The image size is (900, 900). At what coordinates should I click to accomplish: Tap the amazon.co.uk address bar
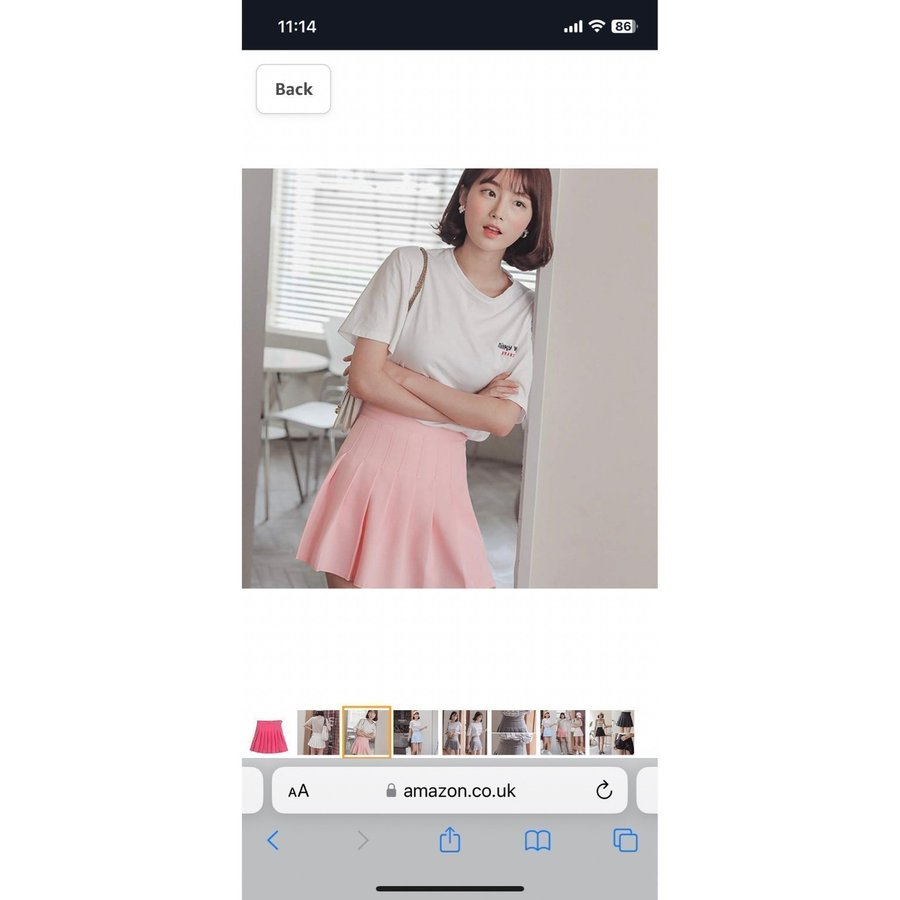(450, 791)
